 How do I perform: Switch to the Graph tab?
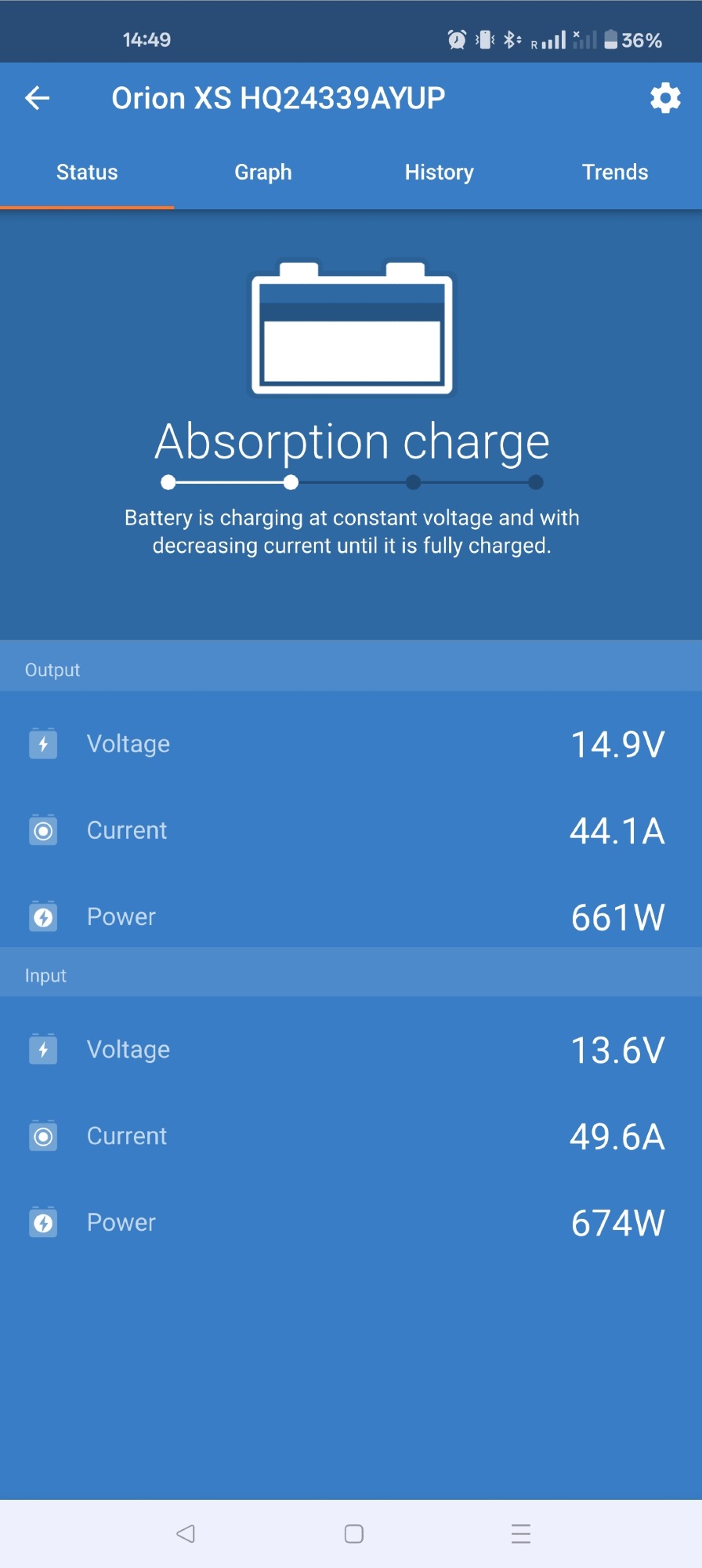[263, 172]
